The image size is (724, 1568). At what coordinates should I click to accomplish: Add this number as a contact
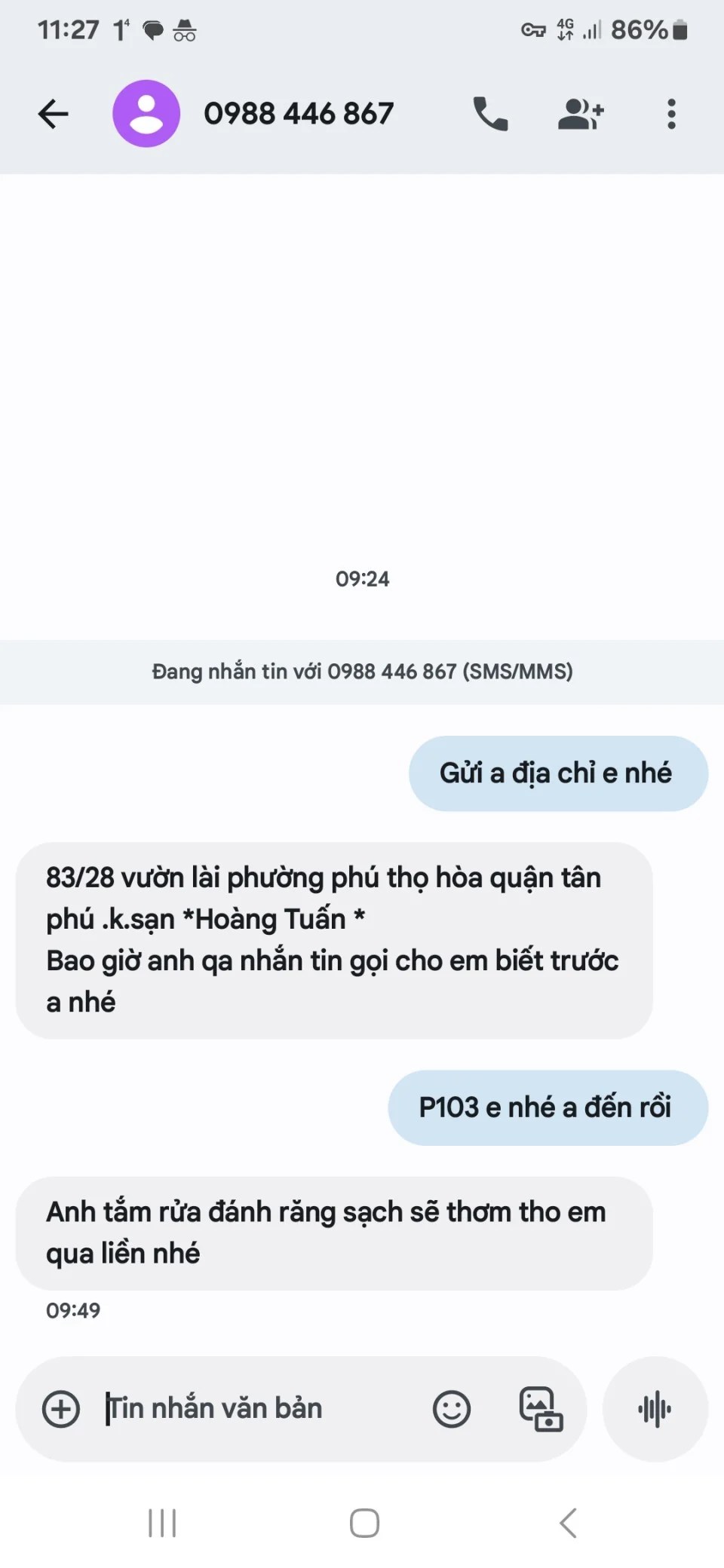point(580,114)
